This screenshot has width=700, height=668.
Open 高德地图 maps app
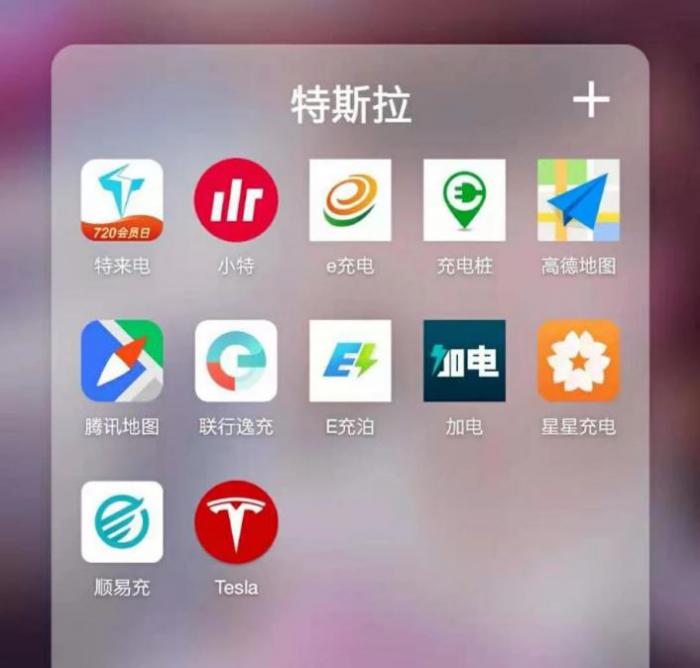coord(578,200)
